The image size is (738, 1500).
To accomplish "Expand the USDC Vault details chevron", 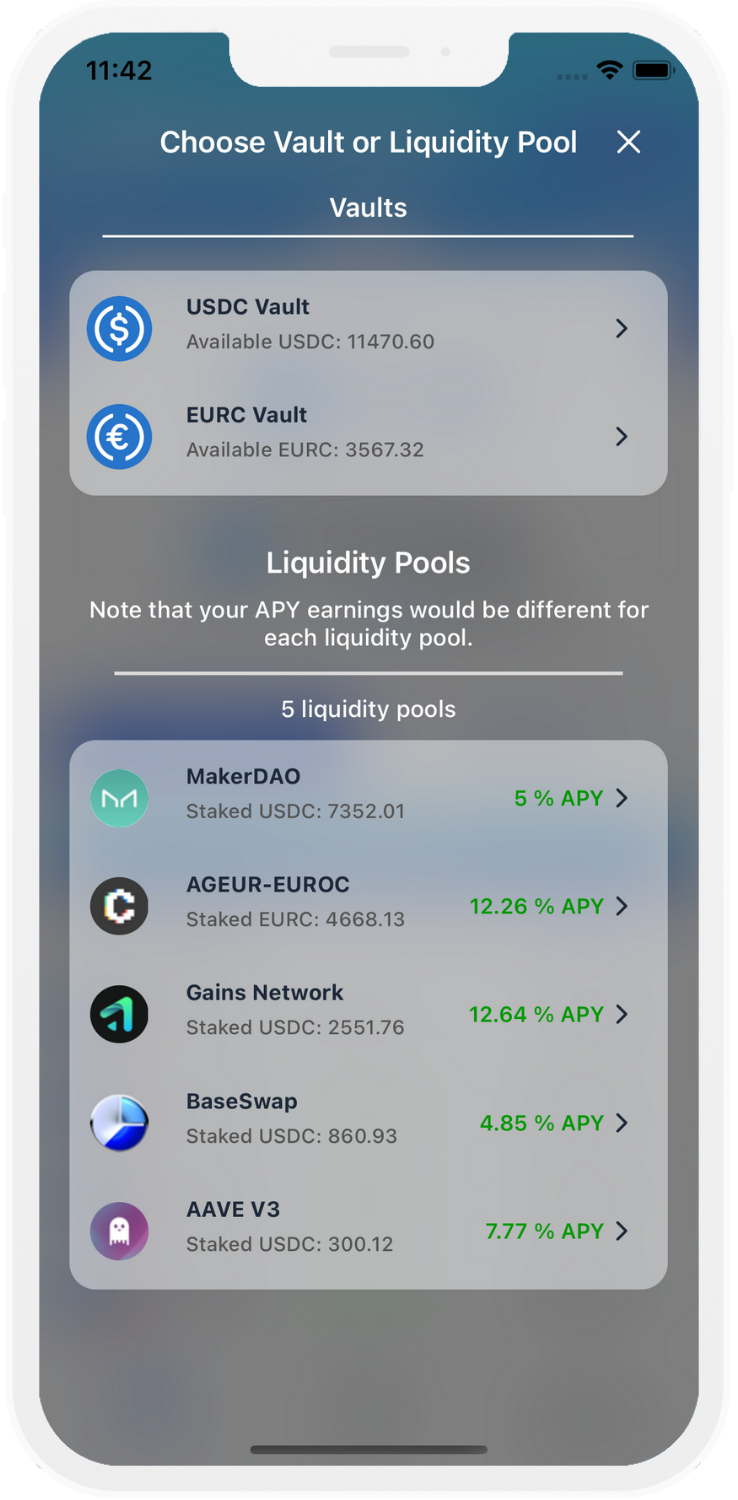I will point(622,328).
